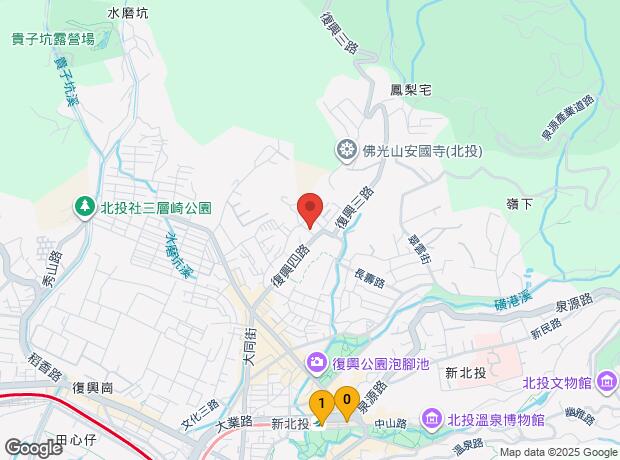
Task: Tap the red location pin
Action: pyautogui.click(x=310, y=209)
